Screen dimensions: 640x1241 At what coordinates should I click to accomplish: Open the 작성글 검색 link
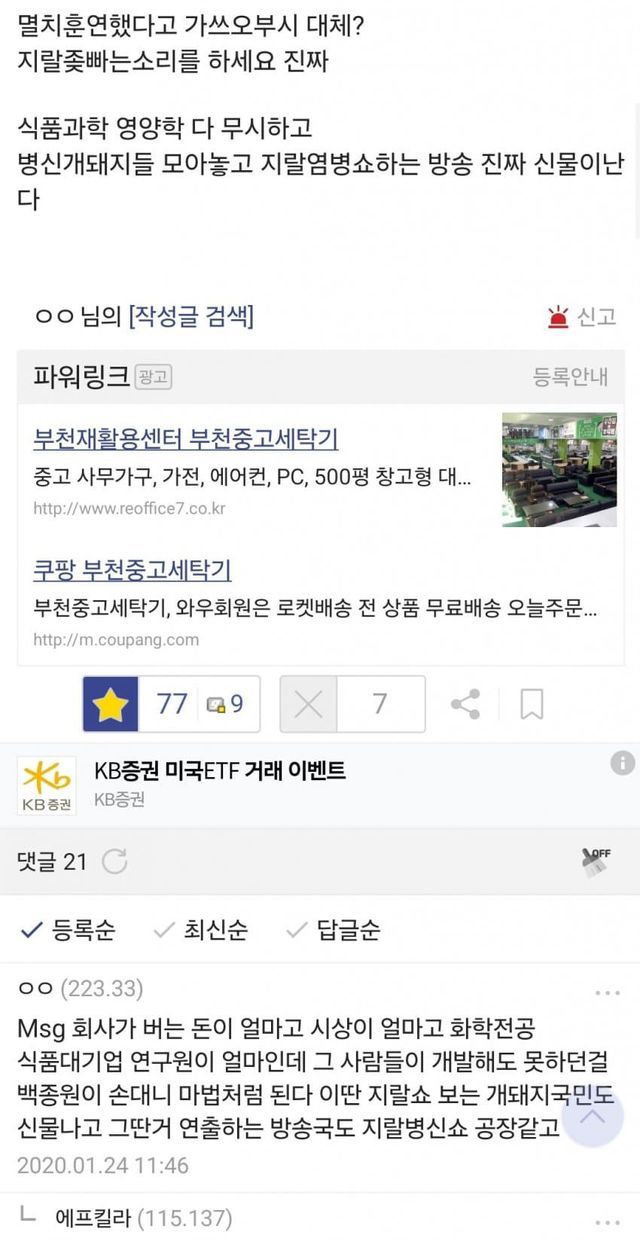pos(190,317)
